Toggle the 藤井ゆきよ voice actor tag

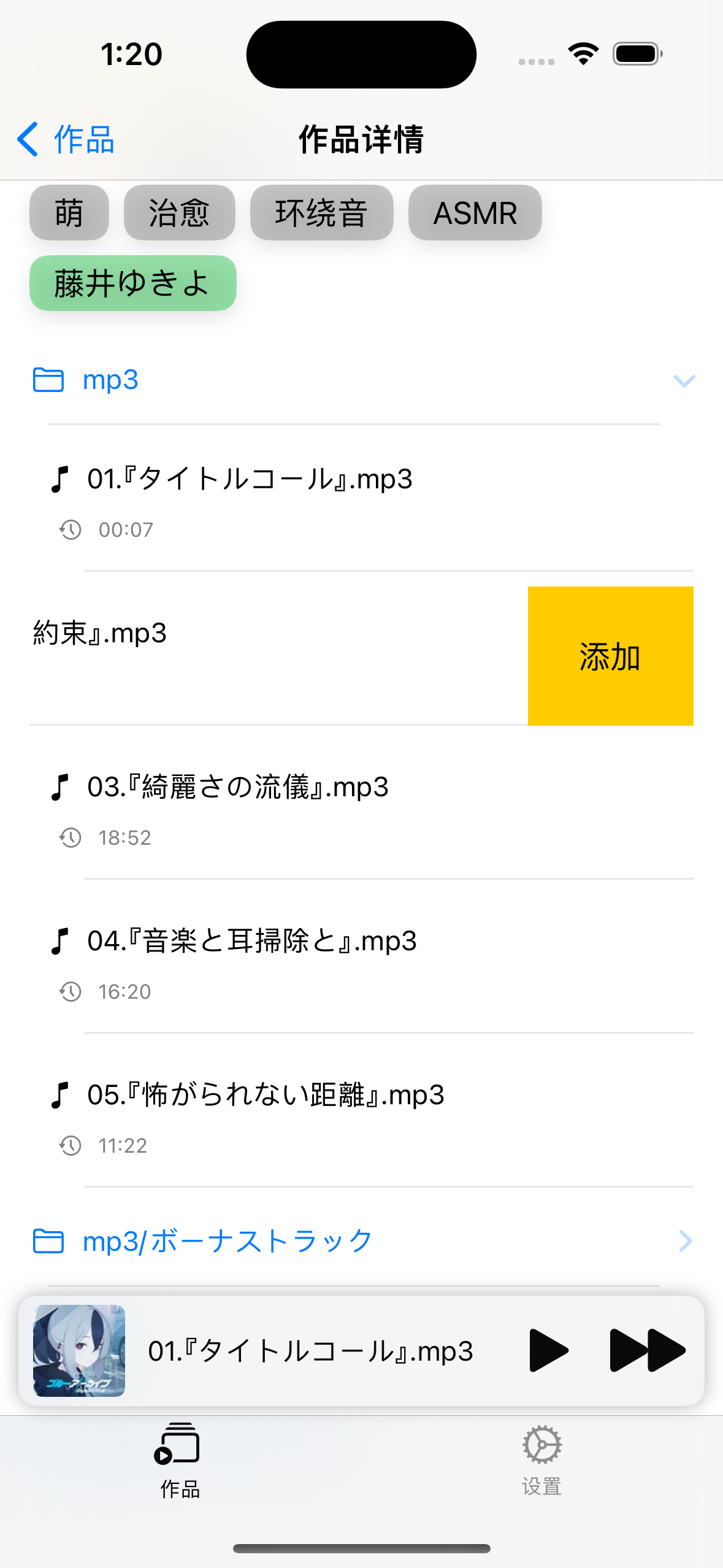[132, 283]
